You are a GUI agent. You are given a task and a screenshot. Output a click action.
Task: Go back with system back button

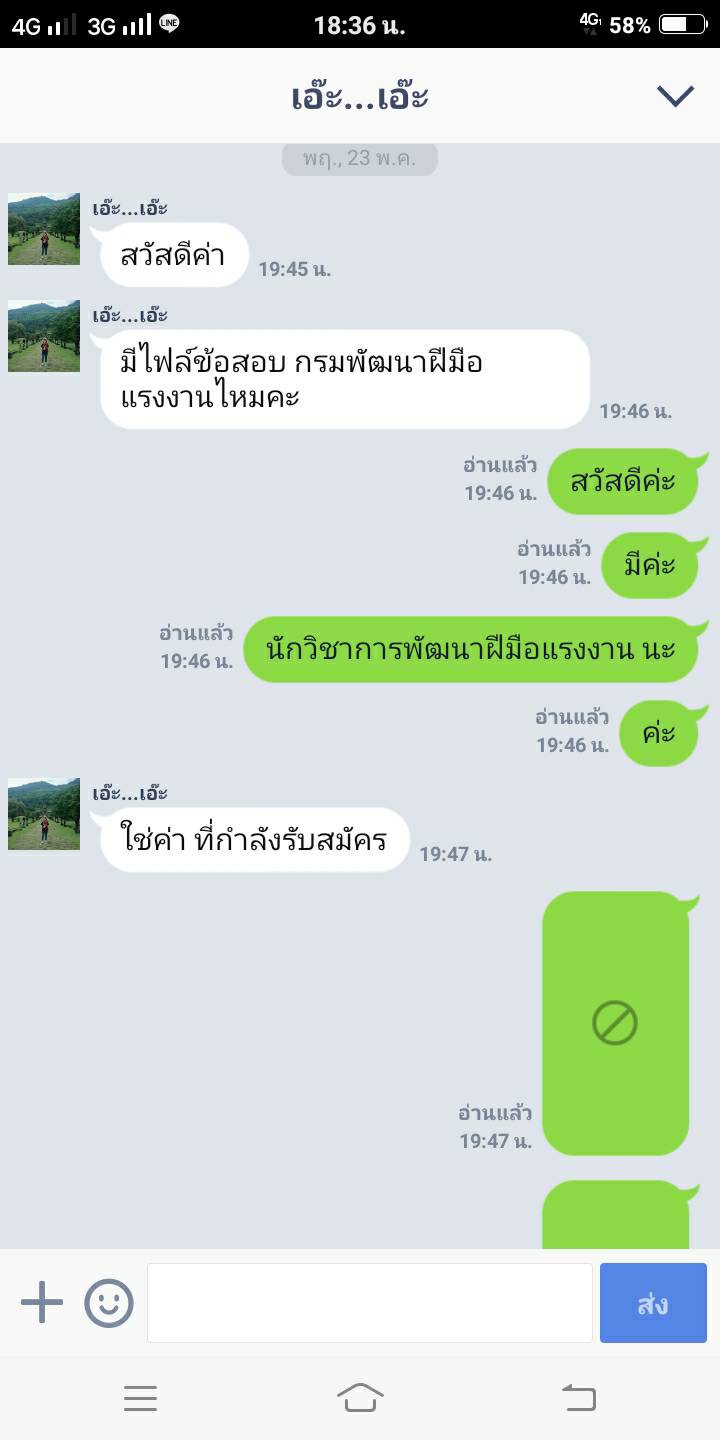[x=579, y=1398]
